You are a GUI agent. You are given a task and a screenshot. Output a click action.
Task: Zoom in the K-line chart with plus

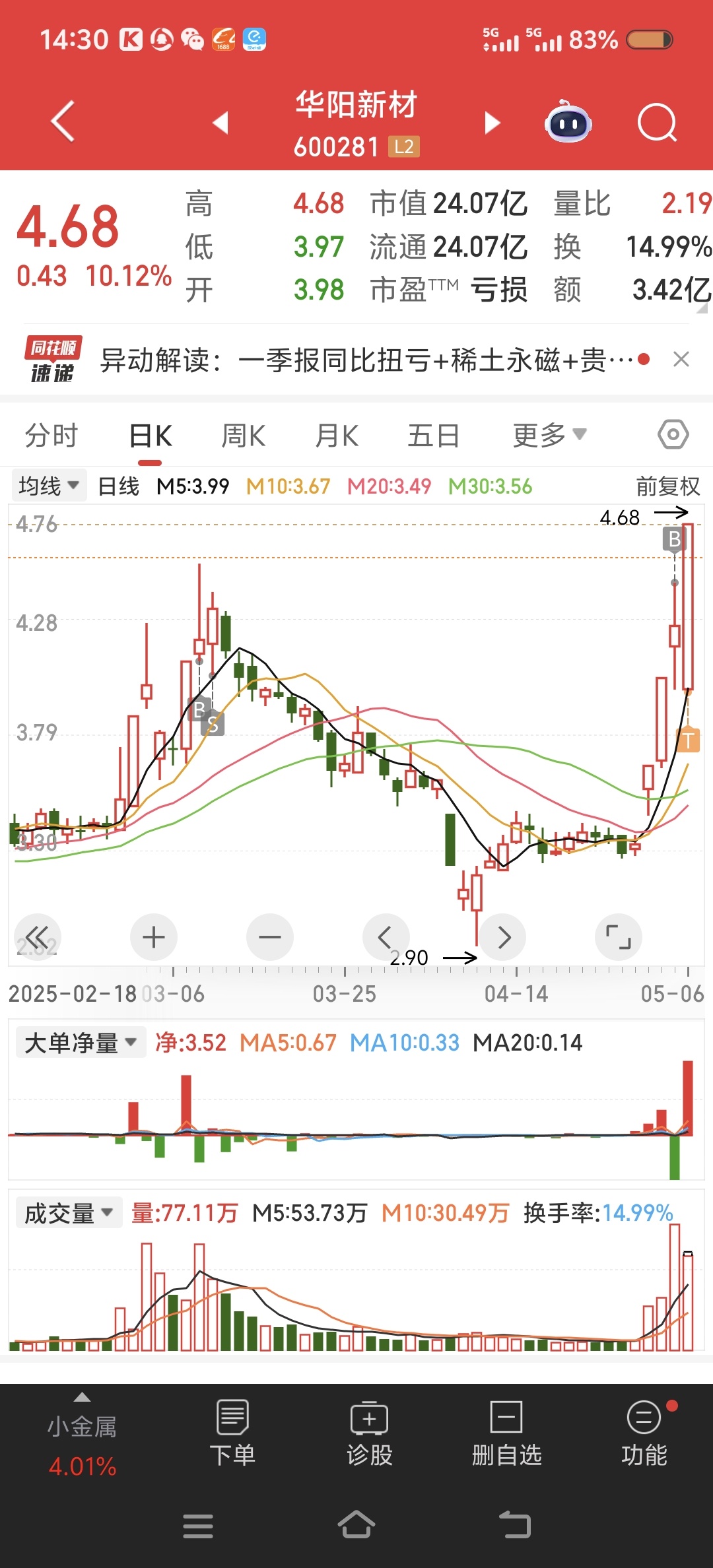pos(154,937)
